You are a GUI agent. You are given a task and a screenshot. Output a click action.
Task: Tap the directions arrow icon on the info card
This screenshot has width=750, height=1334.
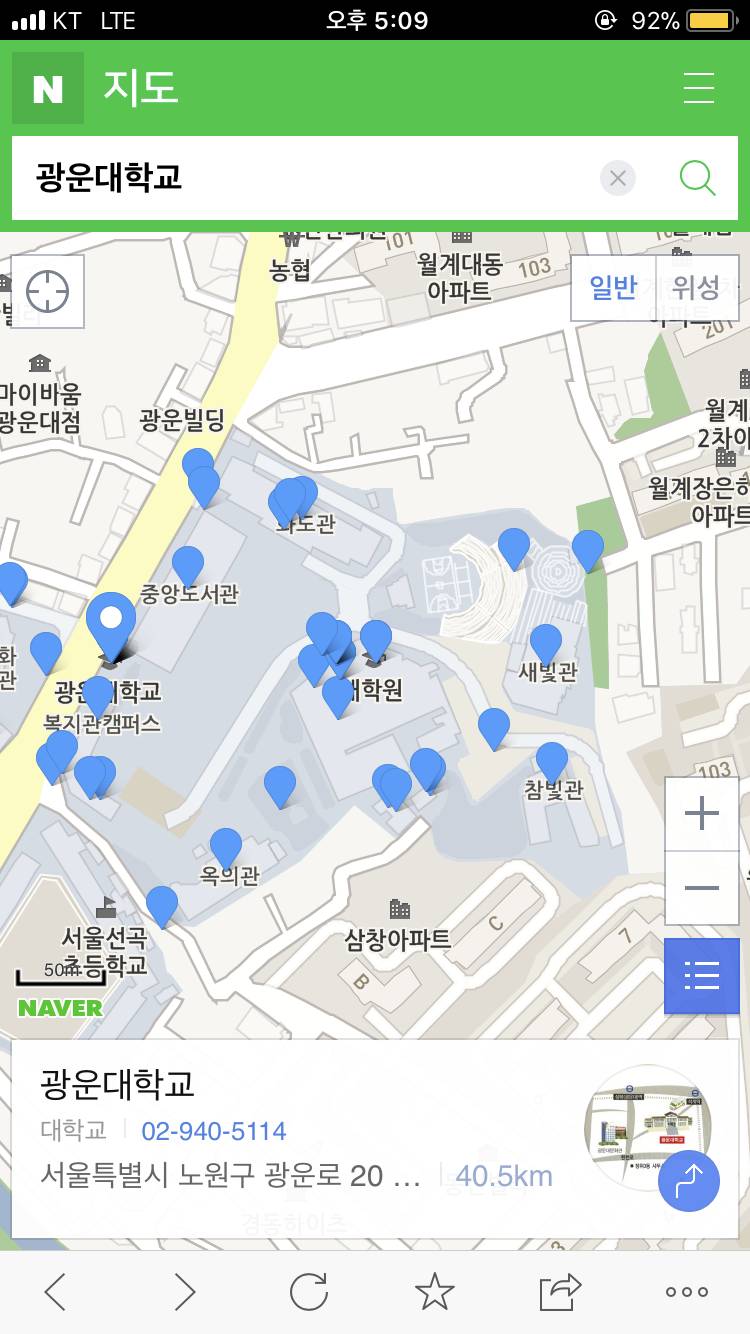tap(689, 1181)
